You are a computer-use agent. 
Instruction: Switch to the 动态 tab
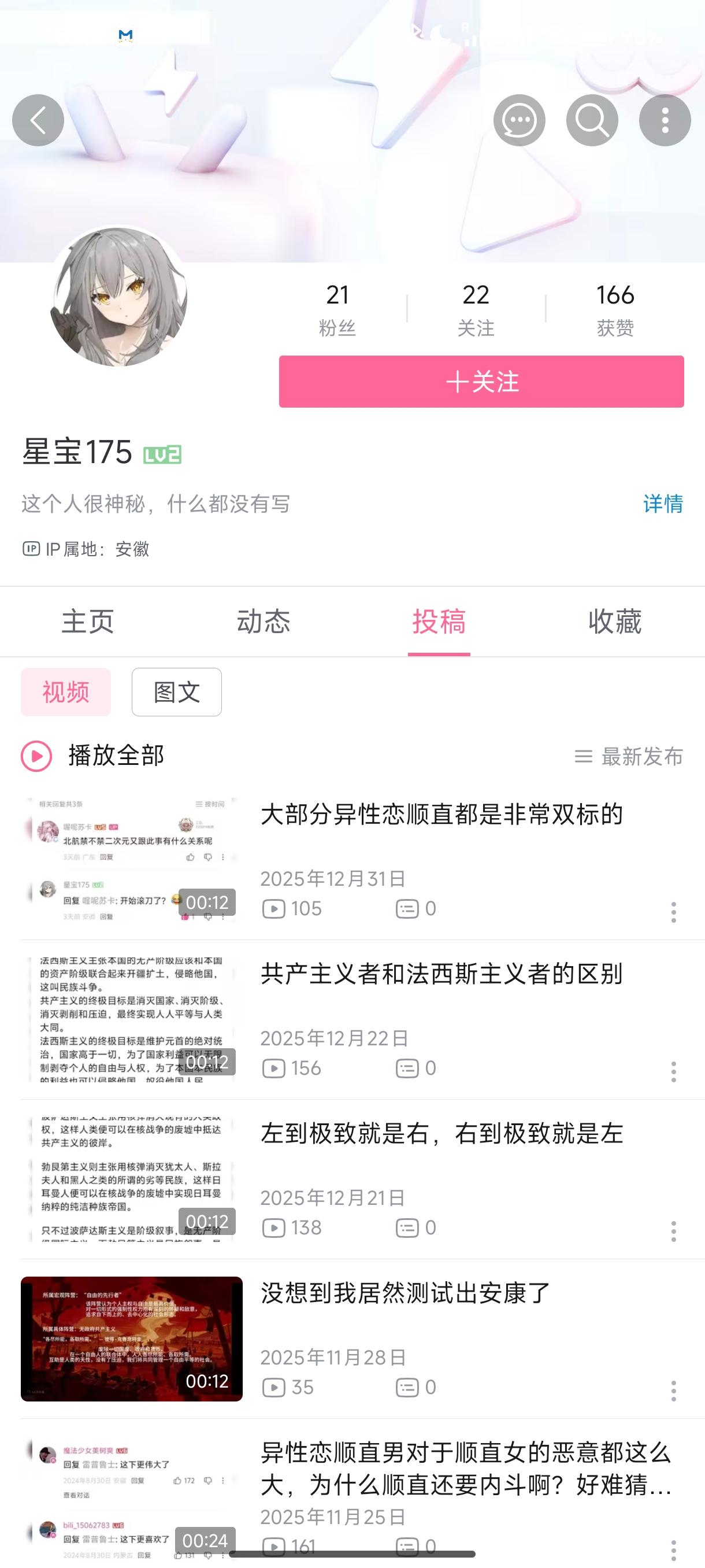pyautogui.click(x=264, y=622)
